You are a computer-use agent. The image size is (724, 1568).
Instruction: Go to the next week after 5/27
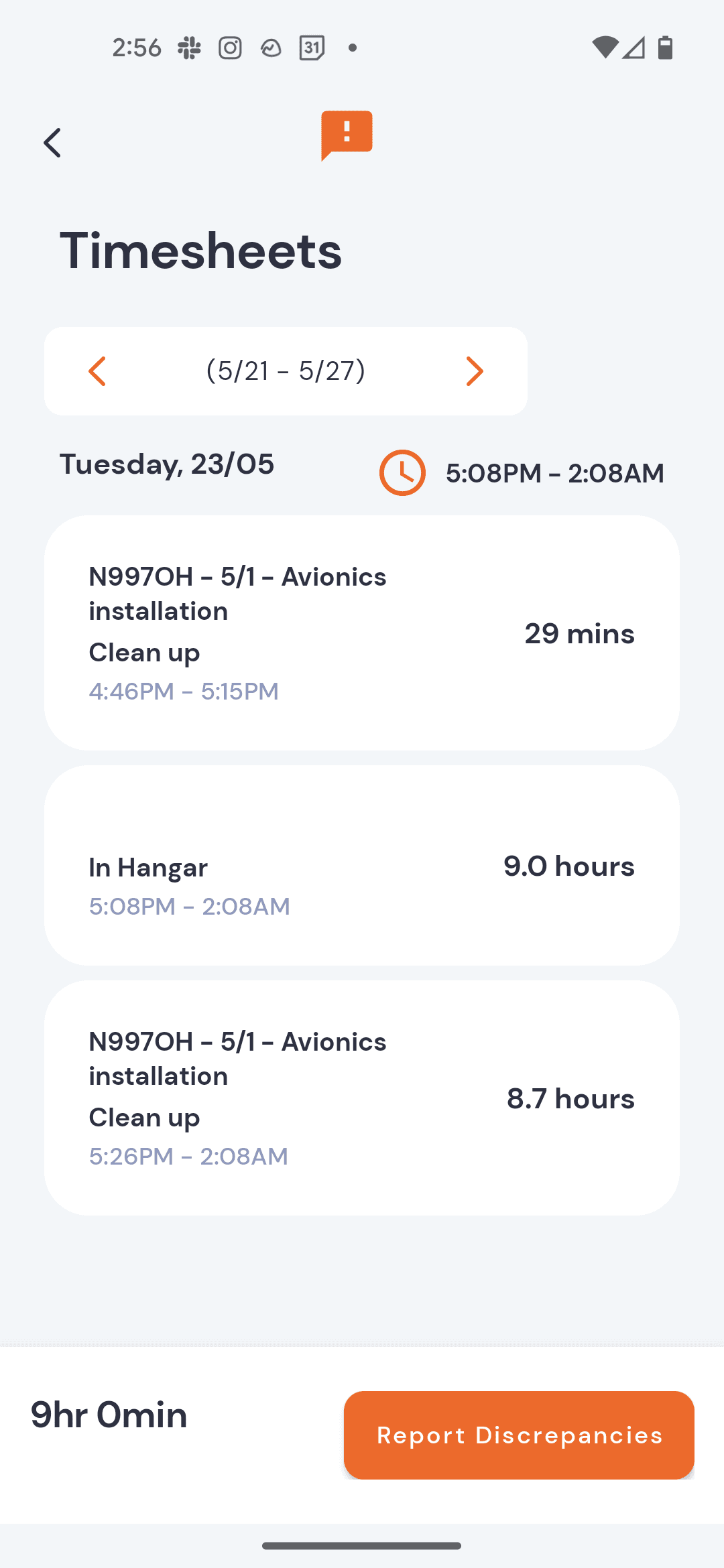[475, 371]
